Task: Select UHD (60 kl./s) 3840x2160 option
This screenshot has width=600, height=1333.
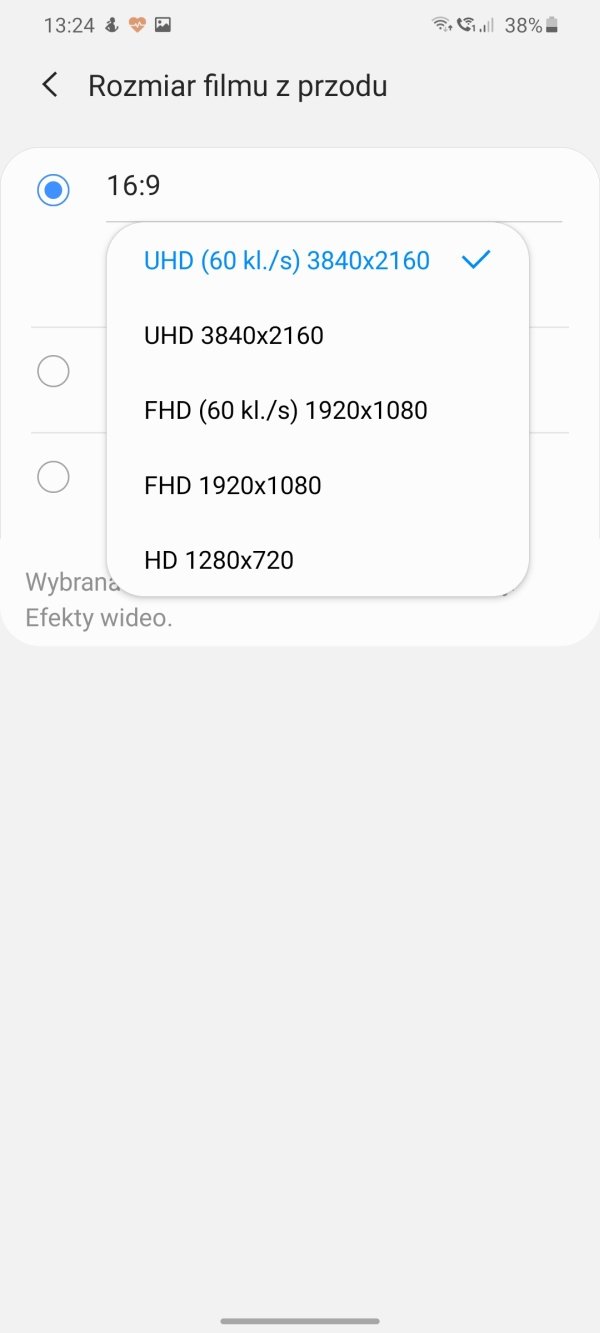Action: pos(317,260)
